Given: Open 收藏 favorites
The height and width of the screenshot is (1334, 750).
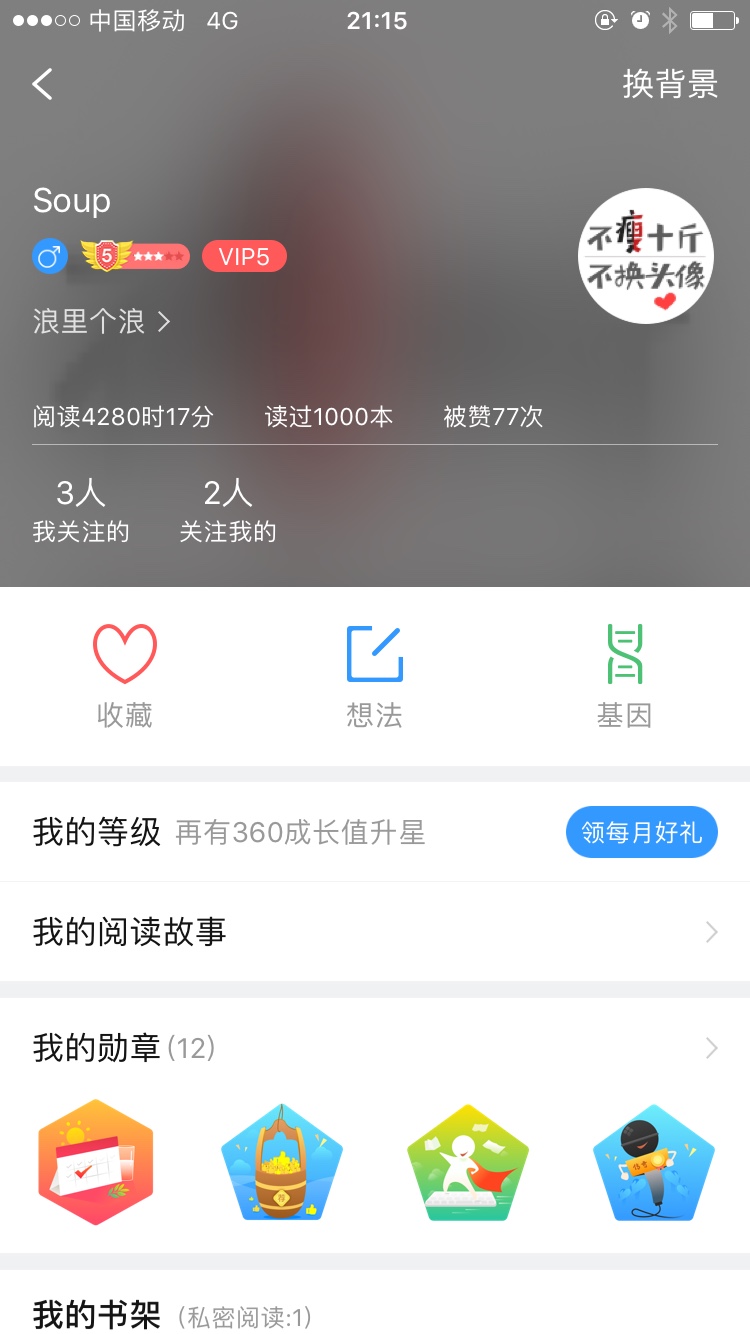Looking at the screenshot, I should 125,676.
